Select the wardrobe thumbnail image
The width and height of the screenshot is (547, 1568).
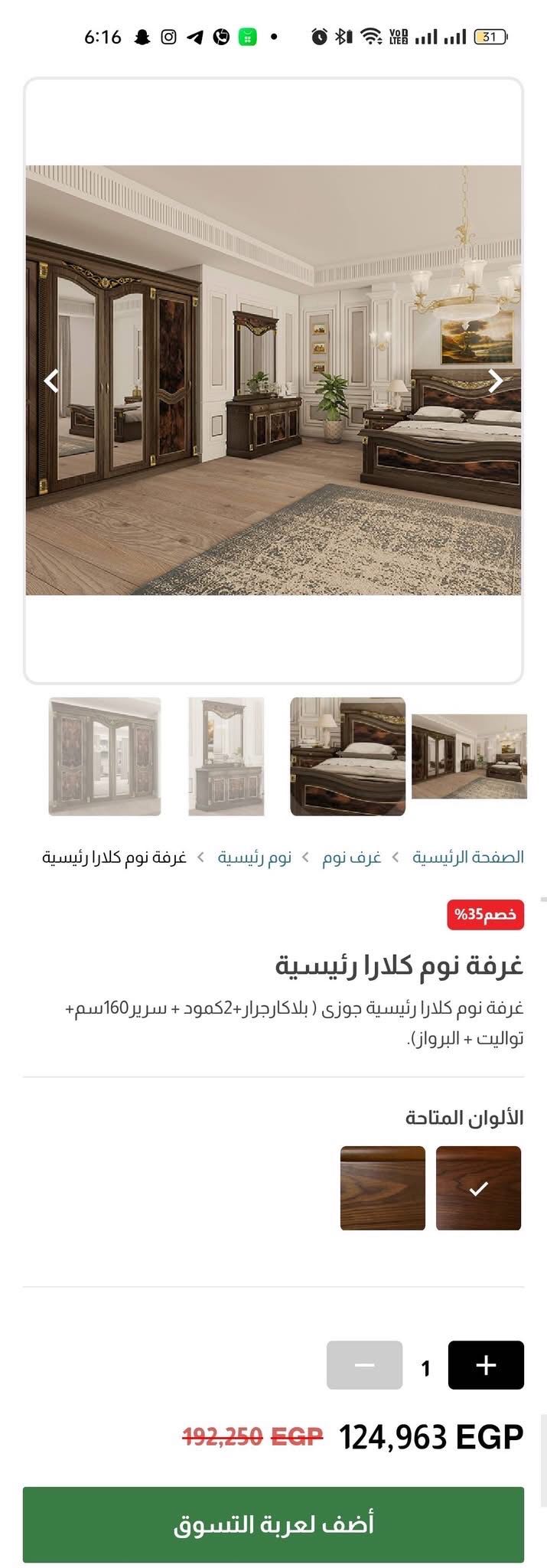[x=105, y=756]
